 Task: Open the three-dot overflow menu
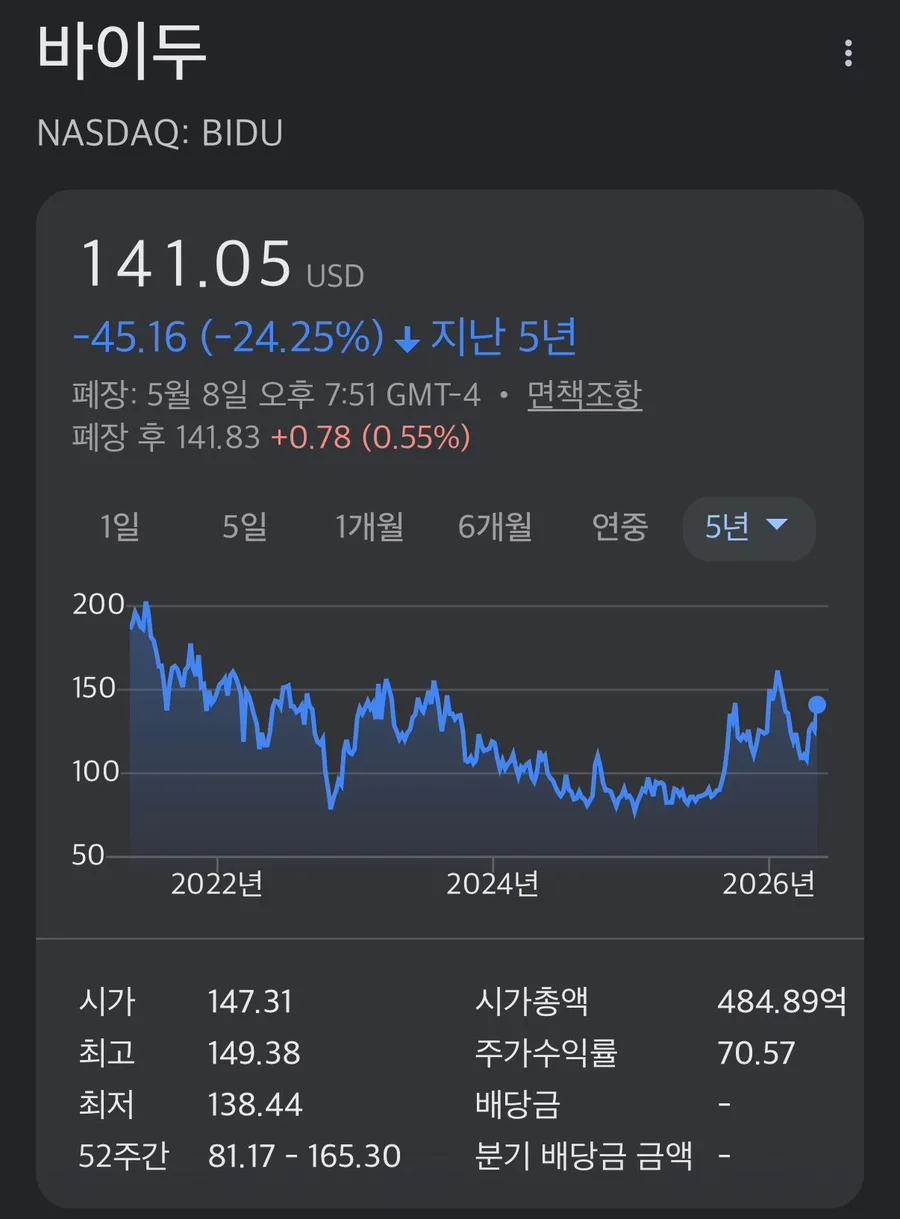coord(848,53)
